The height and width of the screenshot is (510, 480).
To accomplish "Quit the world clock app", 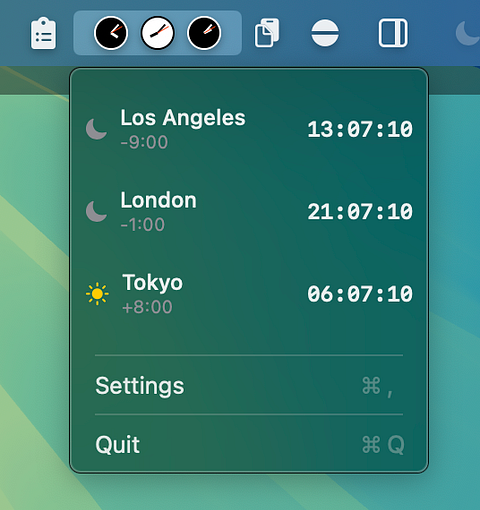I will [x=249, y=445].
